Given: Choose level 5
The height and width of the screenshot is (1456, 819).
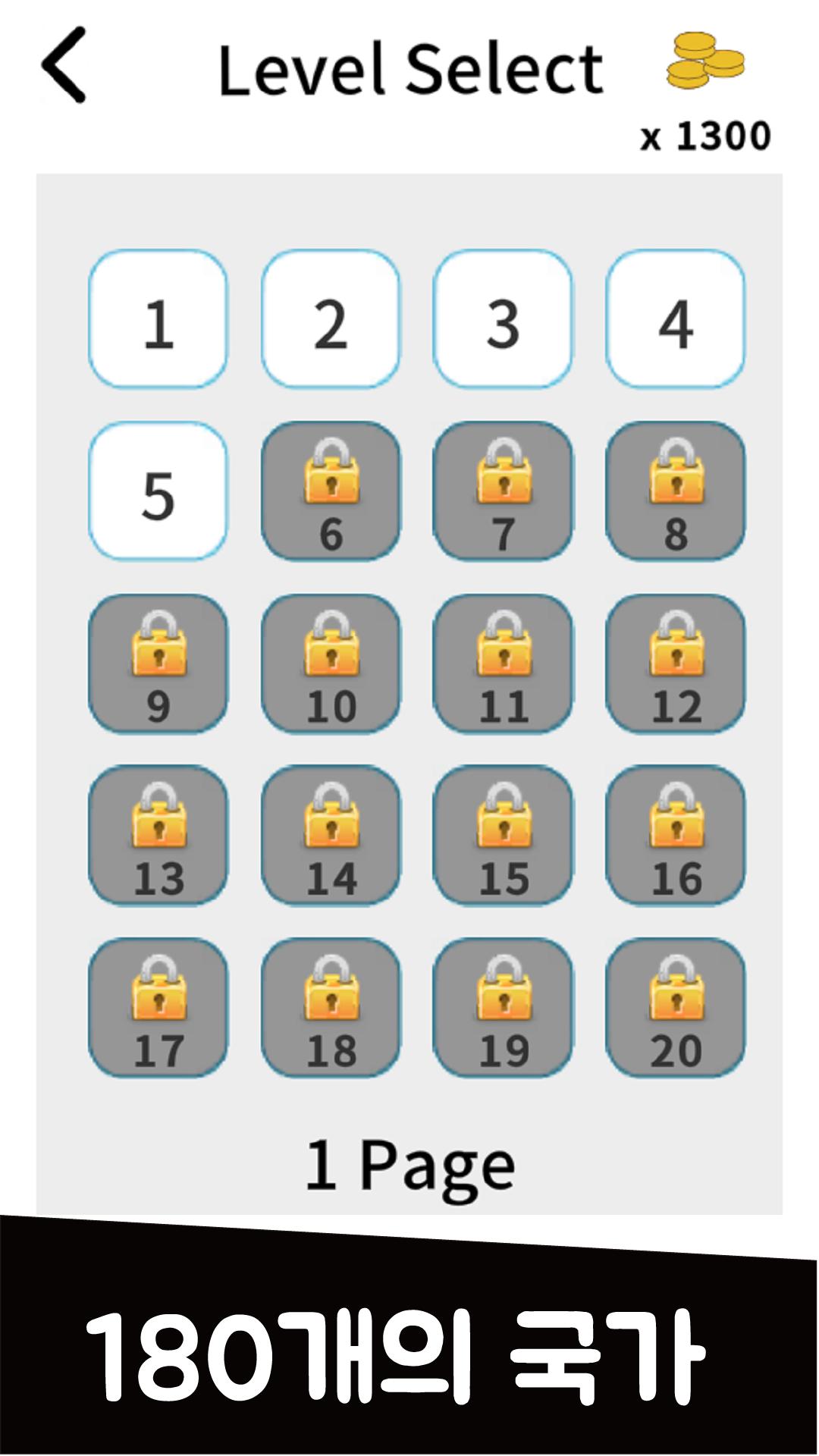Looking at the screenshot, I should point(158,491).
